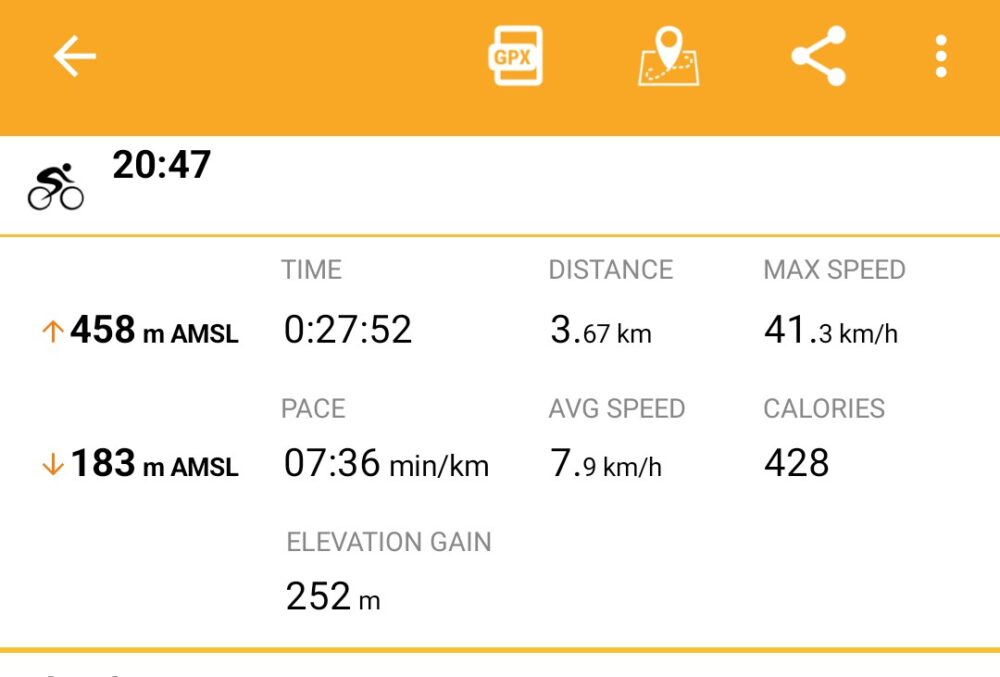Share this cycling activity
The width and height of the screenshot is (1000, 677).
(x=819, y=56)
